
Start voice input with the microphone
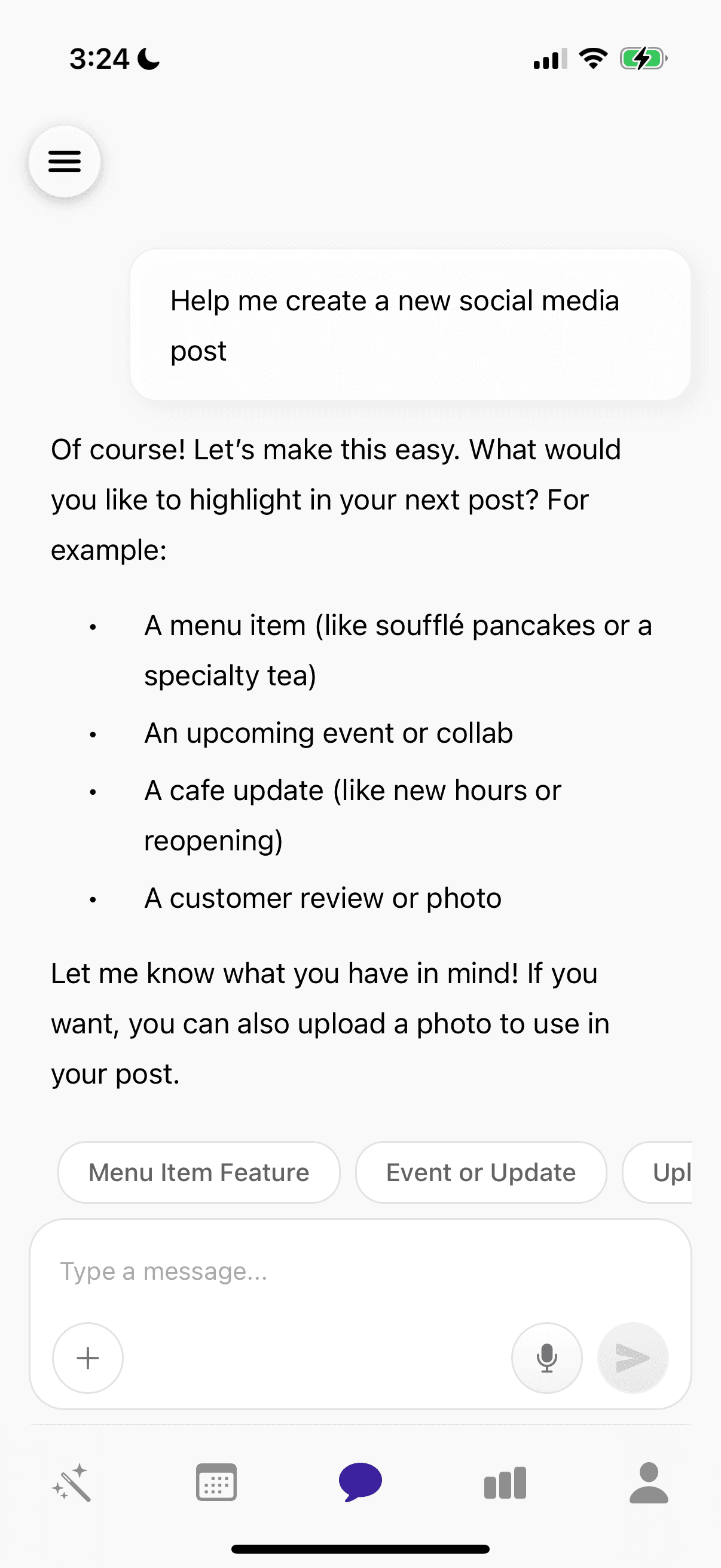(x=547, y=1358)
